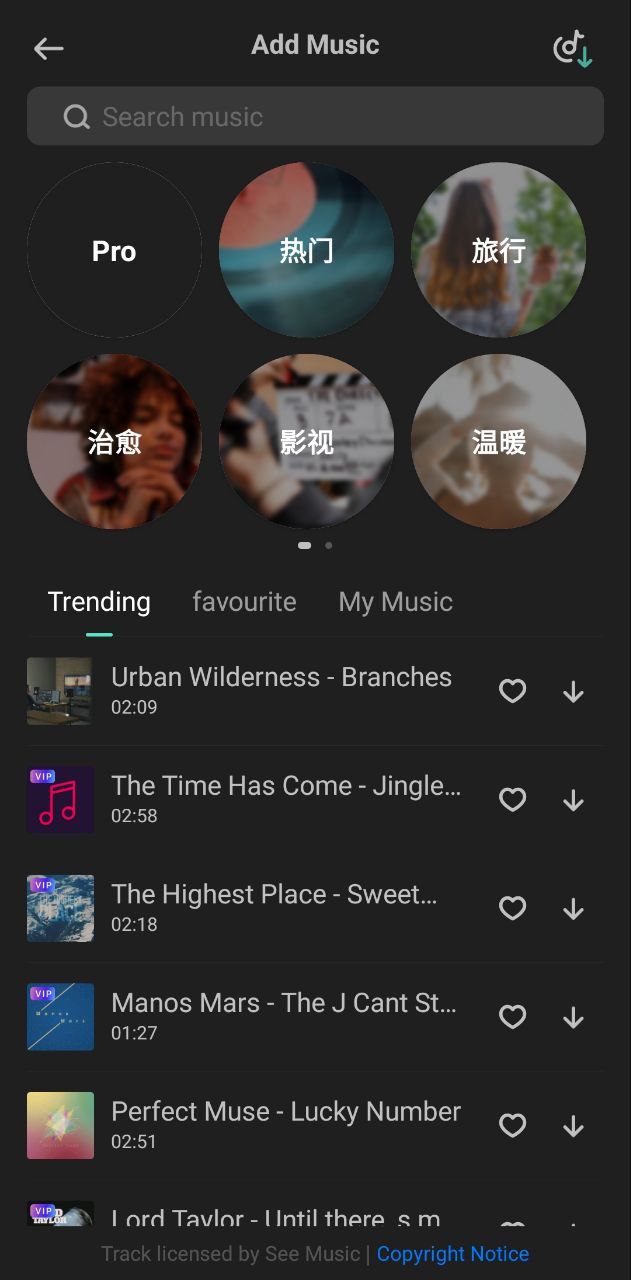Favourite Perfect Muse - Lucky Number
Viewport: 631px width, 1280px height.
pyautogui.click(x=512, y=1126)
